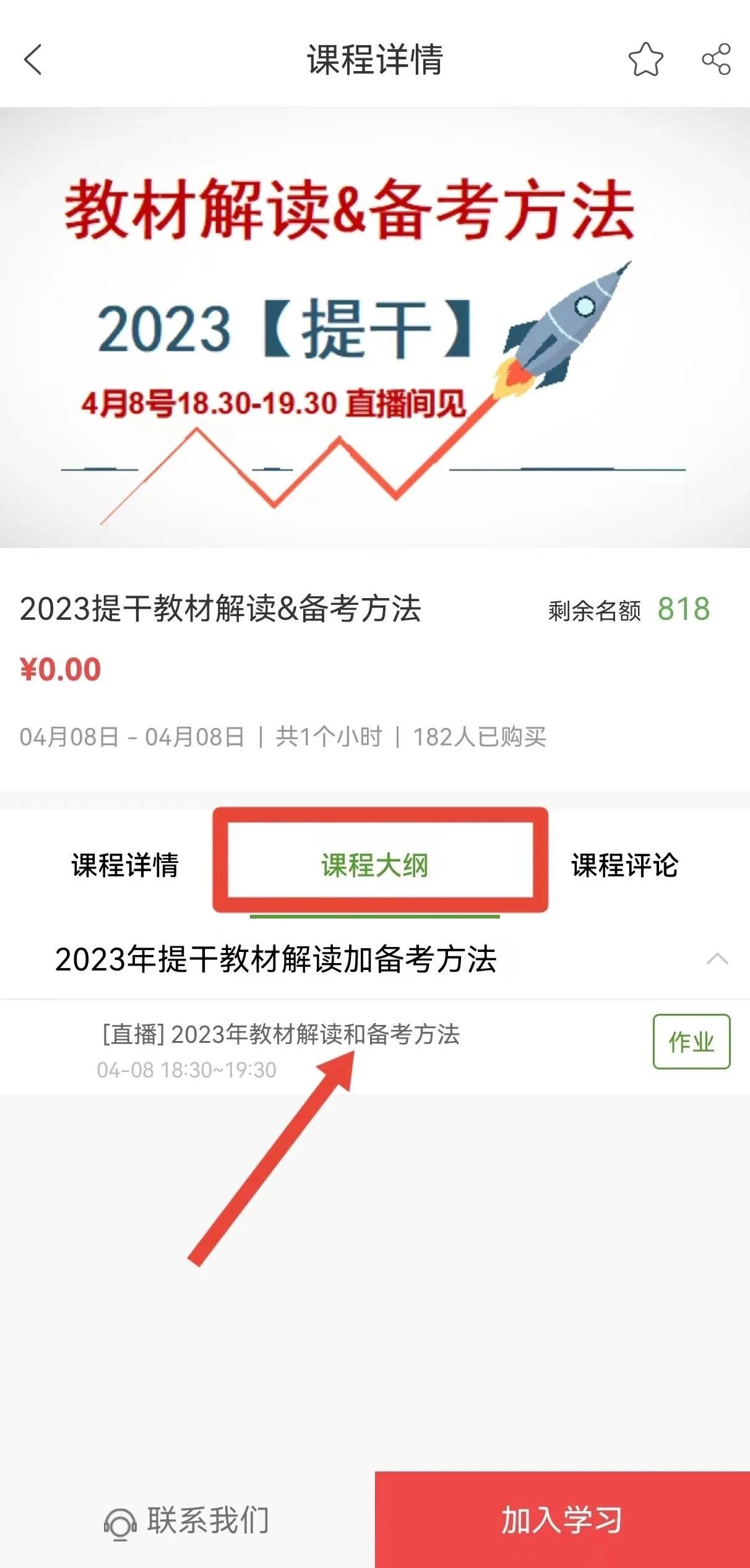The image size is (750, 1568).
Task: Open the live lesson 2023年教材解读和备考方法
Action: [281, 1034]
